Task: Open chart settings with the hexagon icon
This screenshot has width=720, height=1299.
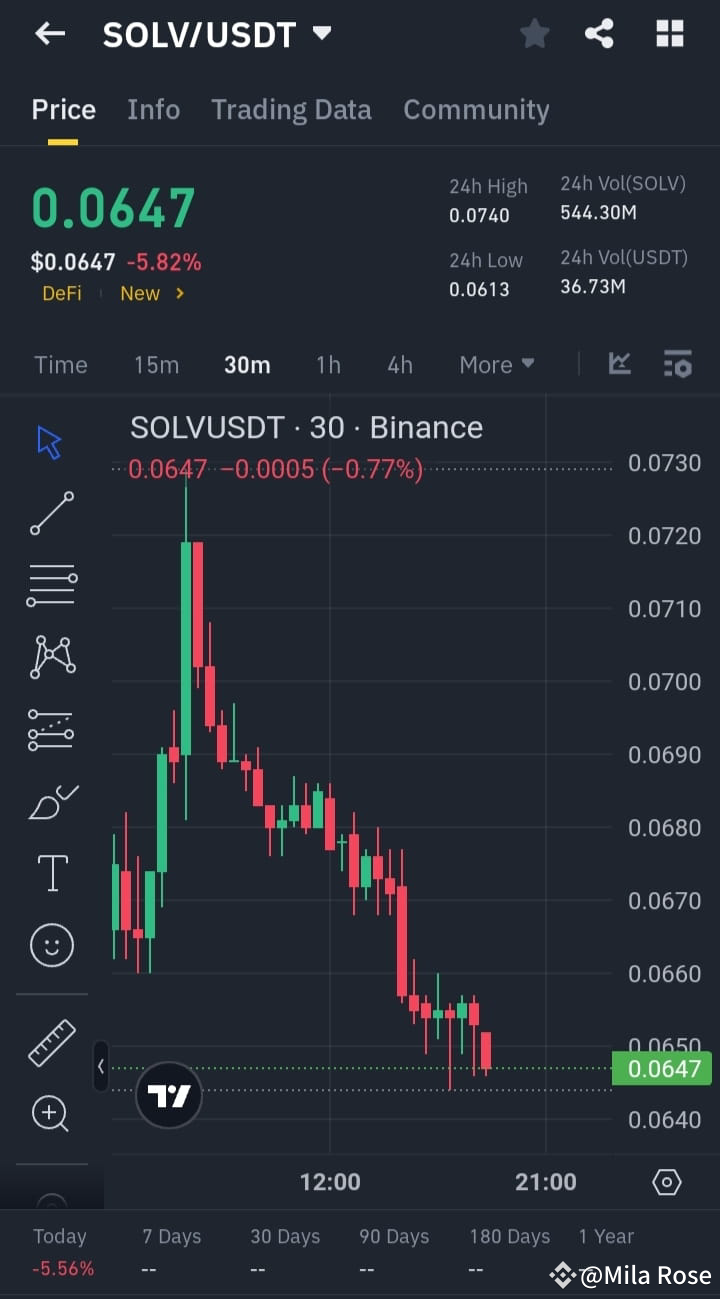Action: click(x=667, y=1182)
